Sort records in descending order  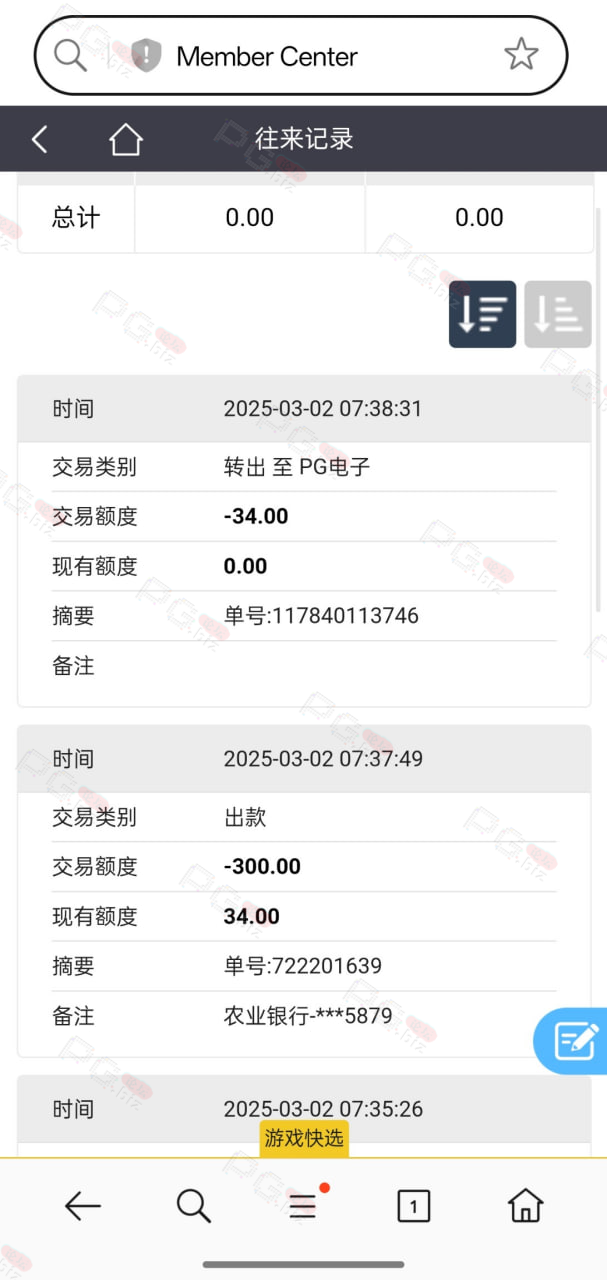(x=482, y=314)
